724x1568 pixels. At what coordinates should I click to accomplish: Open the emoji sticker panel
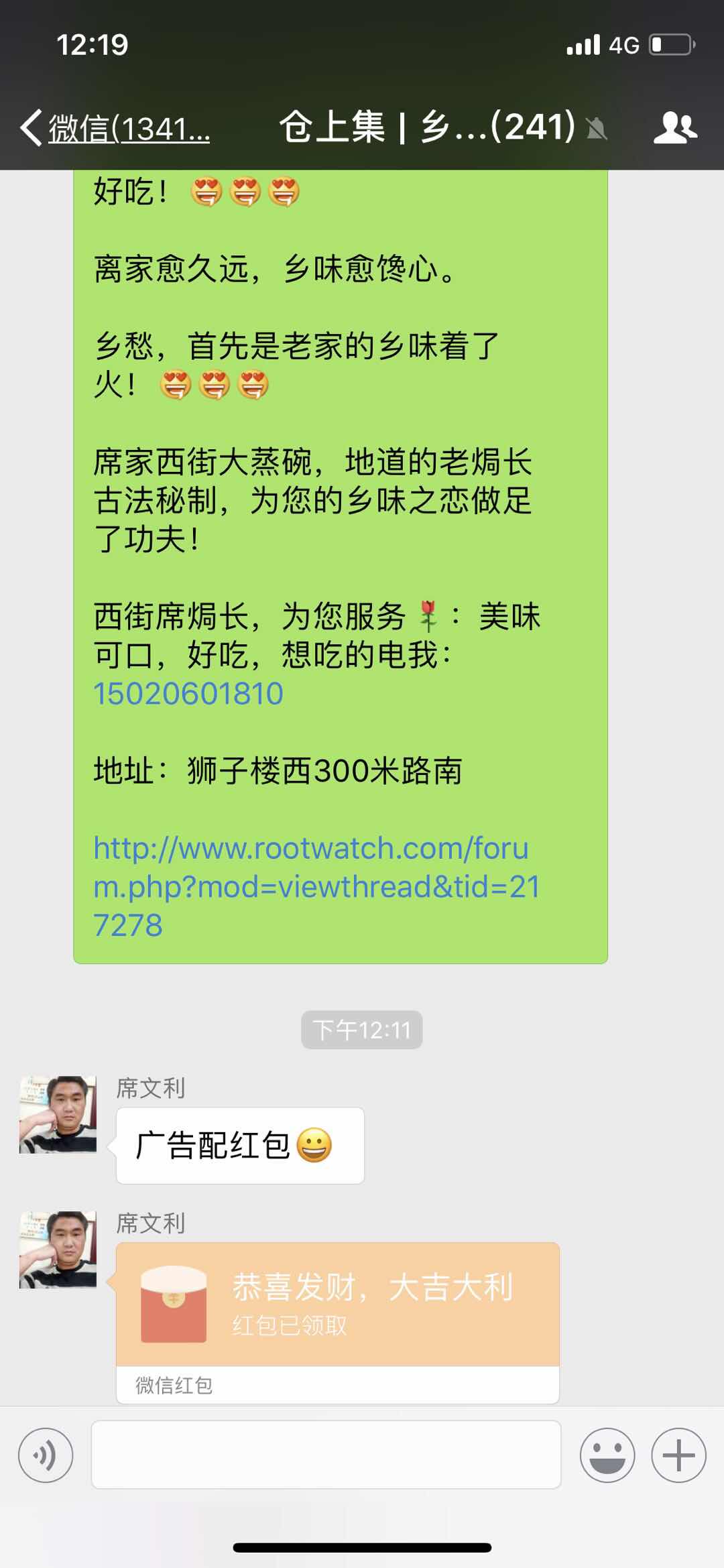click(607, 1455)
